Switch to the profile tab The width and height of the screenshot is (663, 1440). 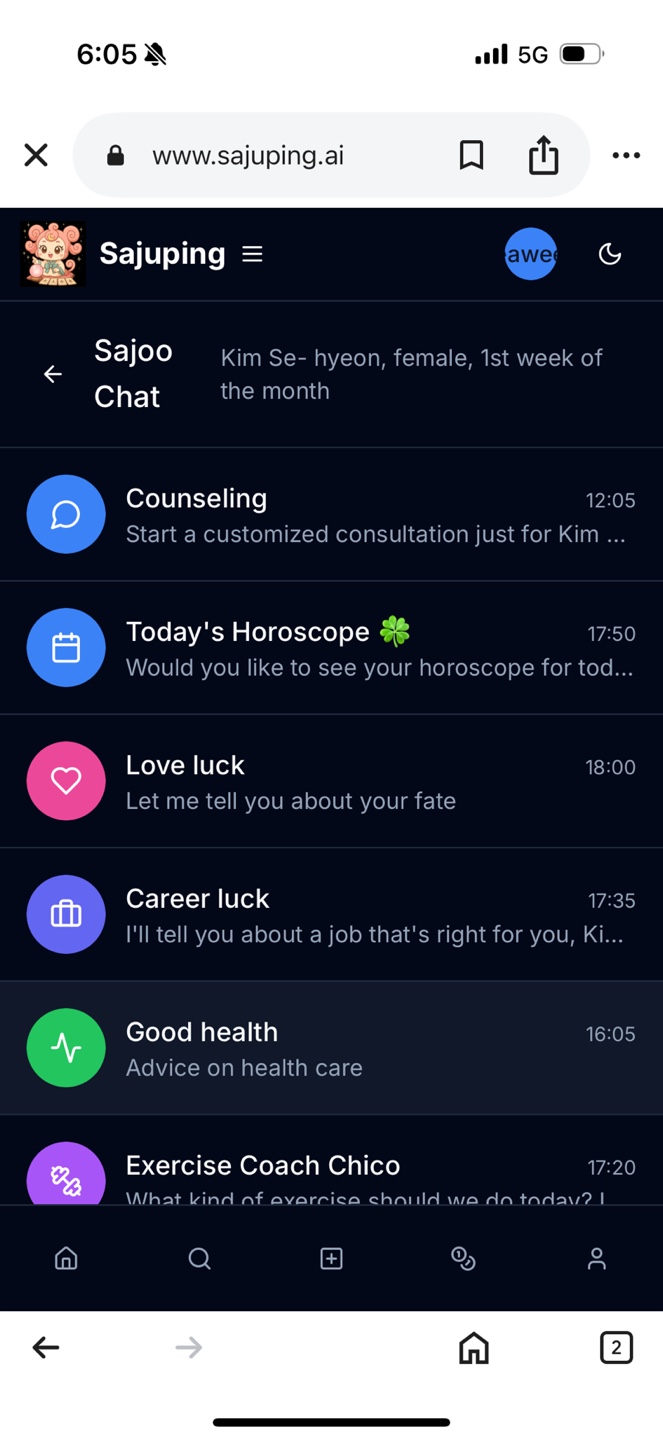click(596, 1258)
